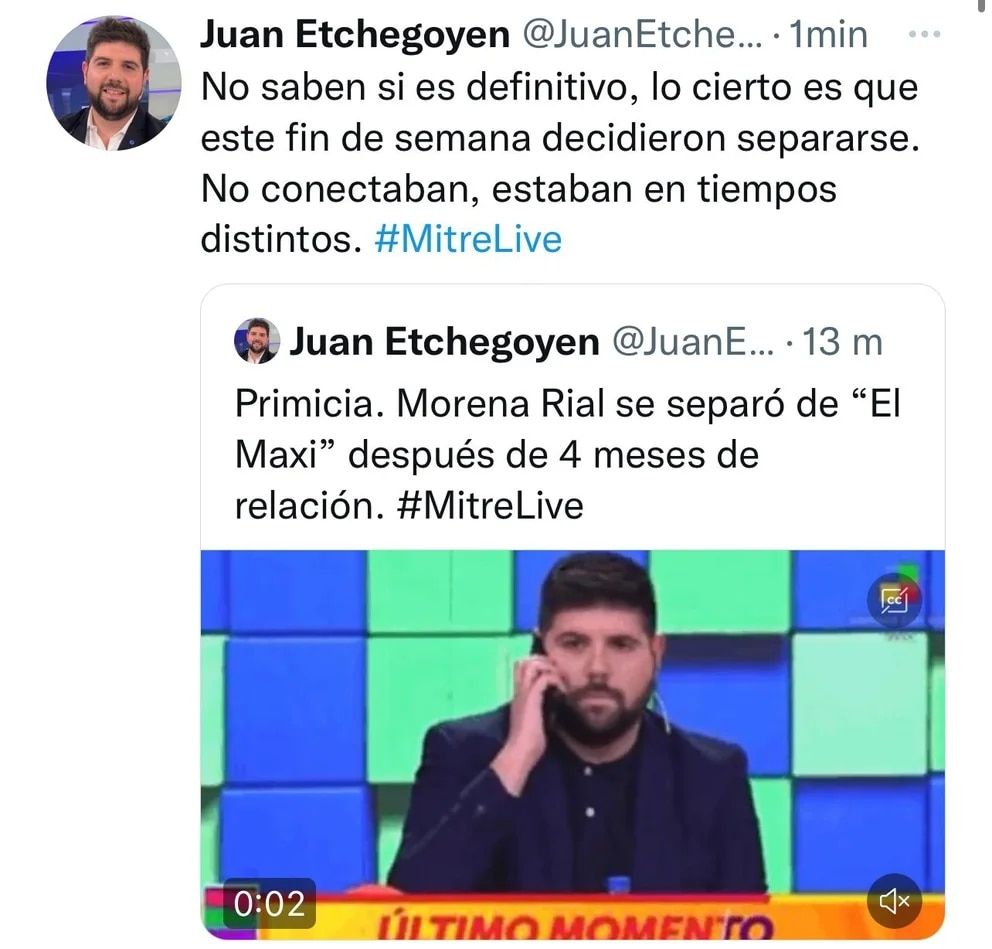992x949 pixels.
Task: Open Juan Etchegoyen's profile picture
Action: click(x=113, y=83)
